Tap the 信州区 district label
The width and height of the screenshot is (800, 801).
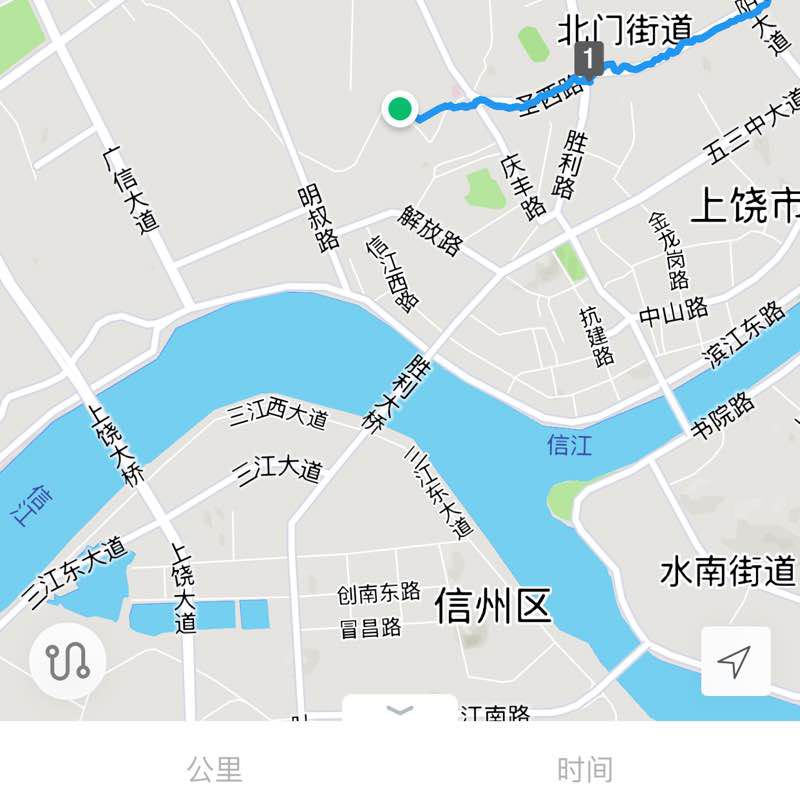[492, 604]
